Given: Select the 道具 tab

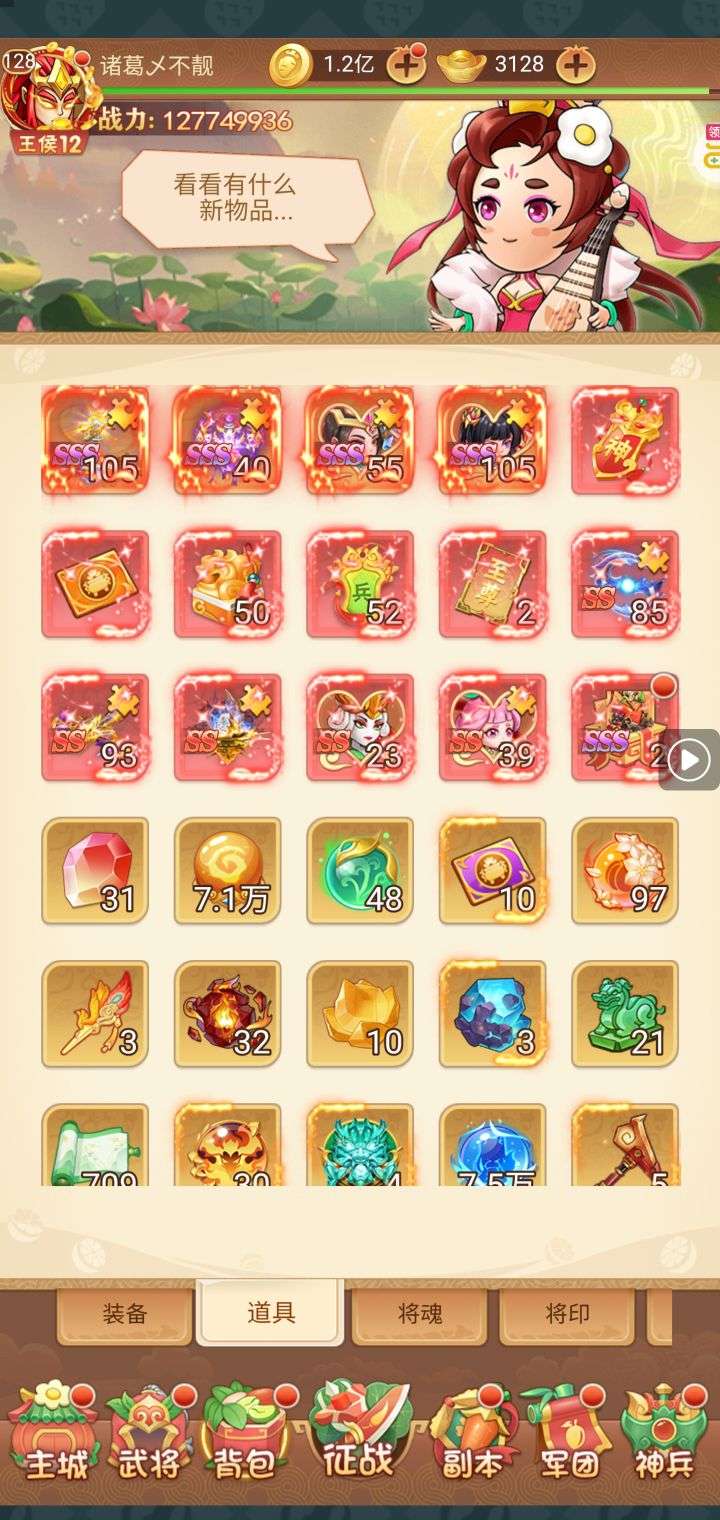Looking at the screenshot, I should pos(271,1314).
